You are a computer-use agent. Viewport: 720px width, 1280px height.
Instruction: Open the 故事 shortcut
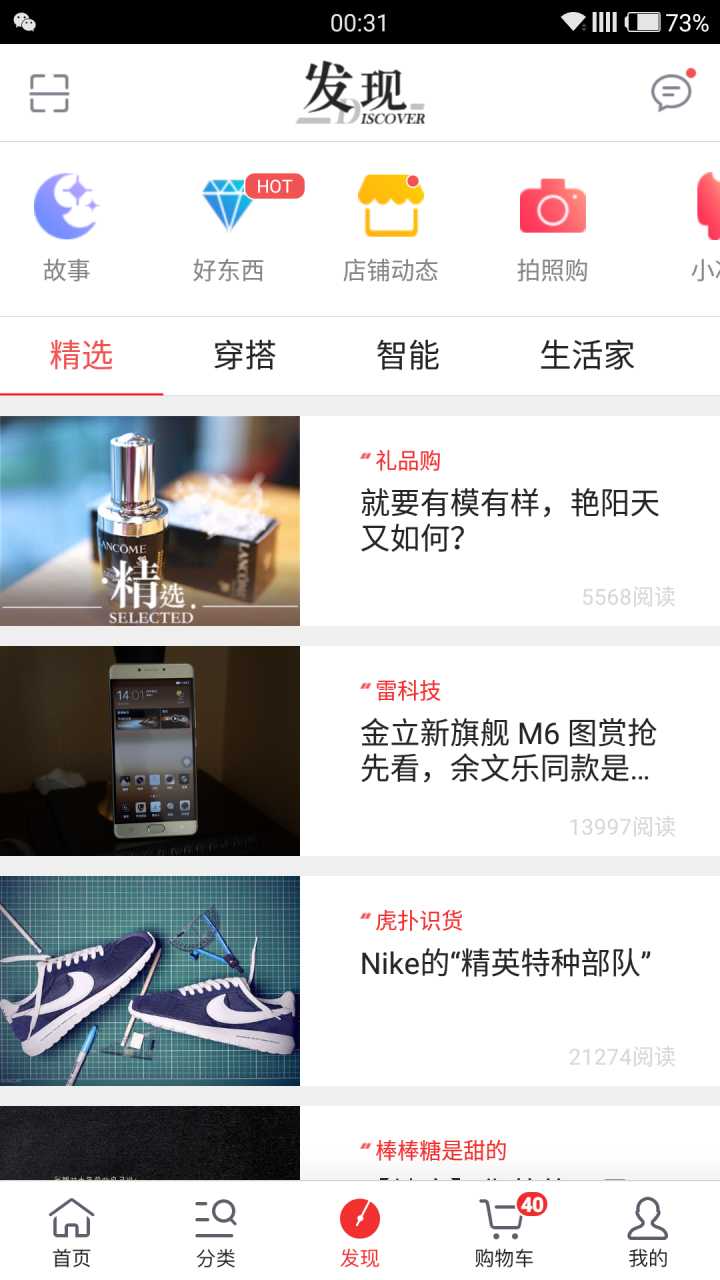[67, 227]
